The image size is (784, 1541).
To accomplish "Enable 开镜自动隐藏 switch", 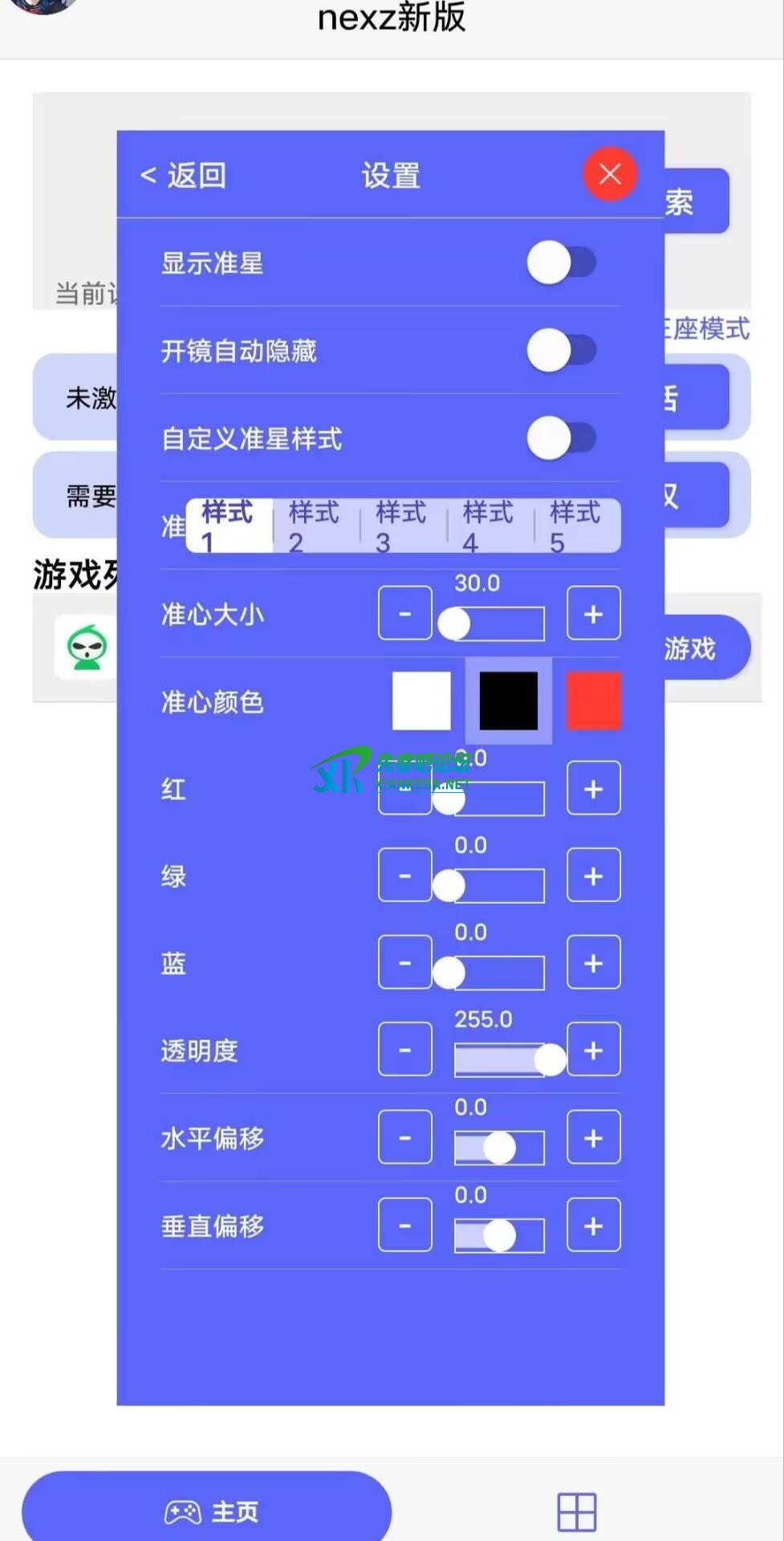I will pyautogui.click(x=562, y=351).
